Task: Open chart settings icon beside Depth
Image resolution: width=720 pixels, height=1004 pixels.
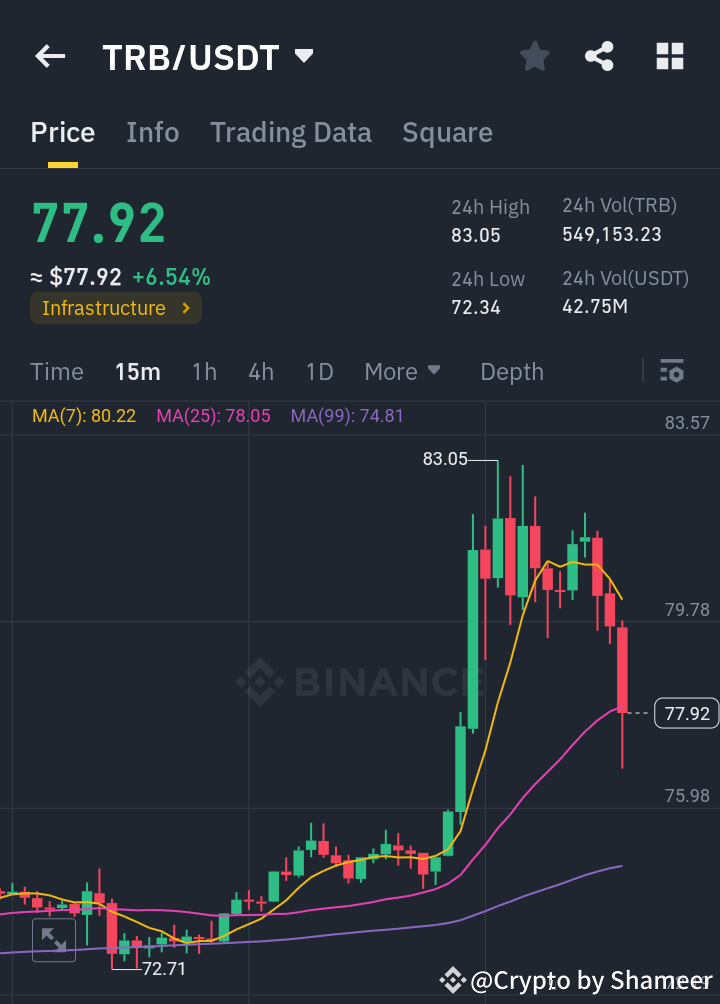Action: tap(670, 371)
